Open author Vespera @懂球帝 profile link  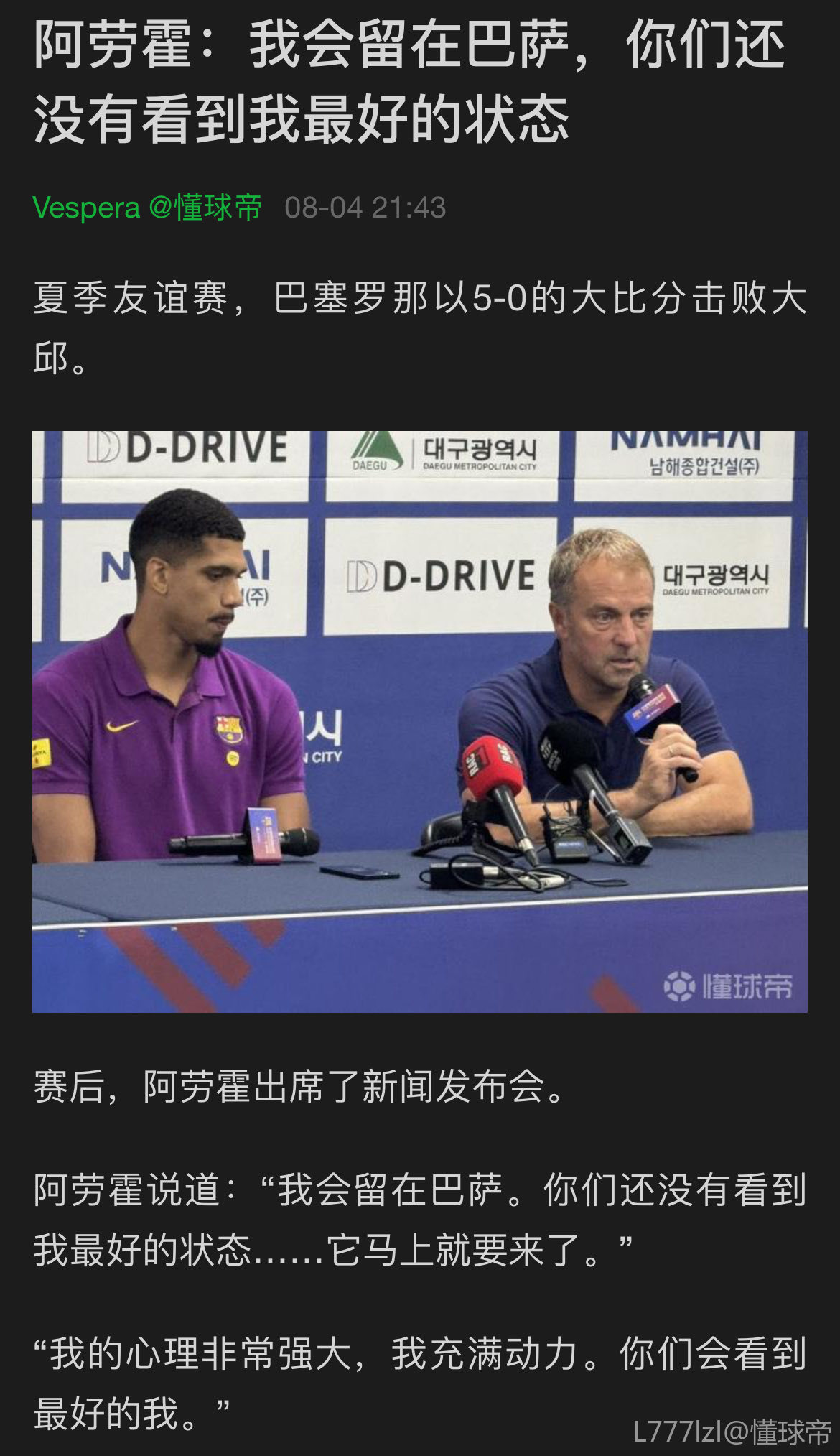pyautogui.click(x=147, y=208)
